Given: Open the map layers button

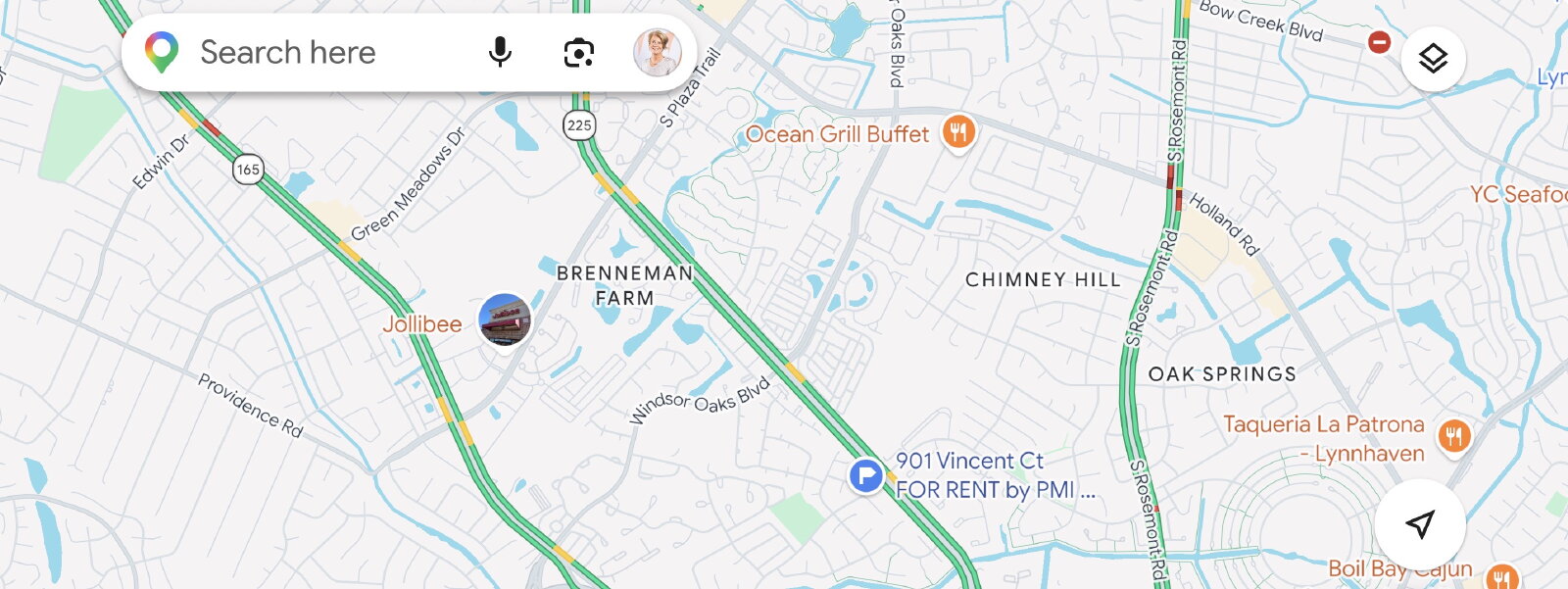Looking at the screenshot, I should click(x=1433, y=59).
